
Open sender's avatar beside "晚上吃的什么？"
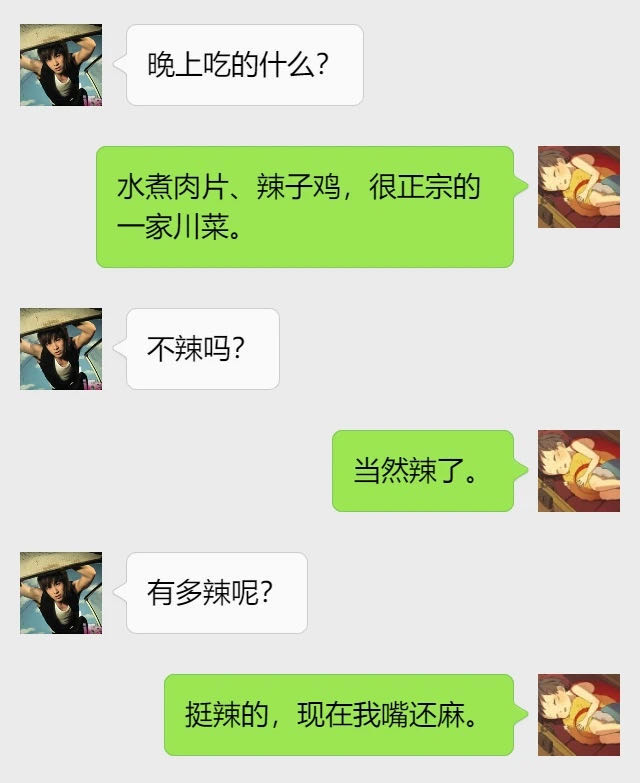click(61, 65)
